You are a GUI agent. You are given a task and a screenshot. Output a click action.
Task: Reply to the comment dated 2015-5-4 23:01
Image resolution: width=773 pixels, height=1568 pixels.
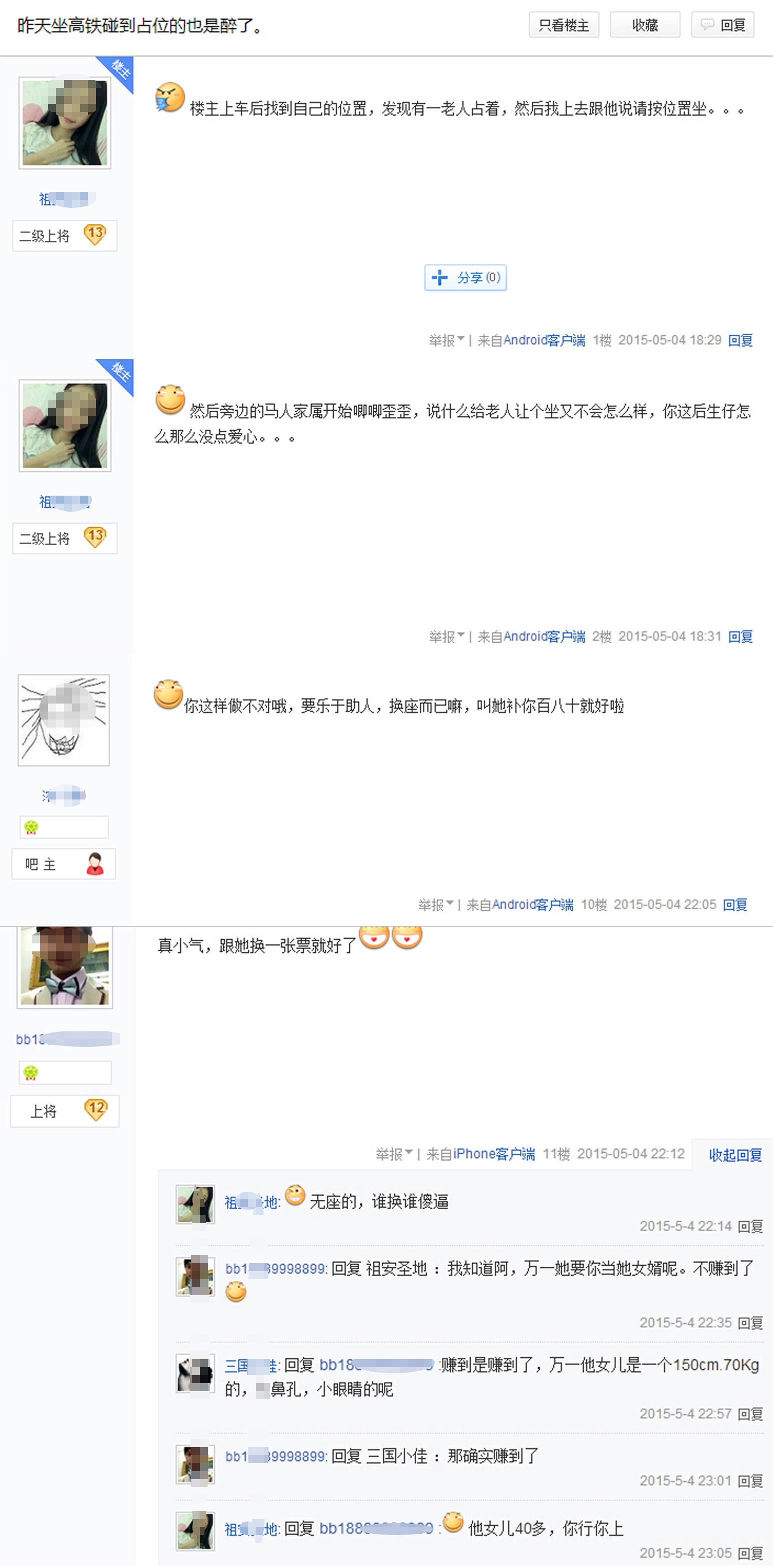(x=750, y=1481)
